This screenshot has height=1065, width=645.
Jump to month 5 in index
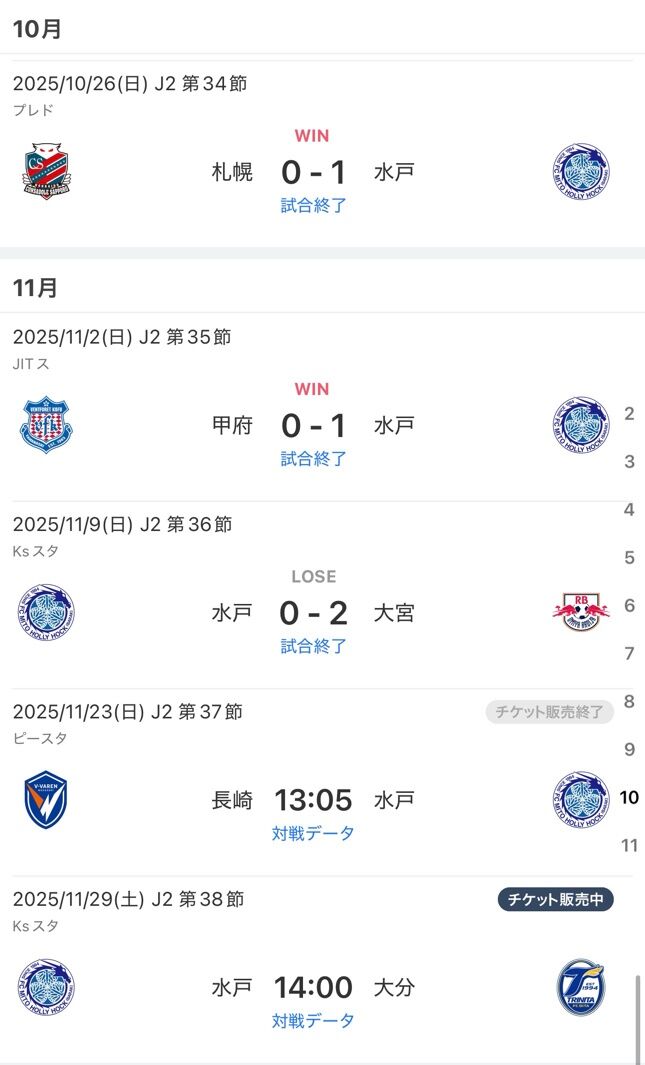[x=629, y=558]
